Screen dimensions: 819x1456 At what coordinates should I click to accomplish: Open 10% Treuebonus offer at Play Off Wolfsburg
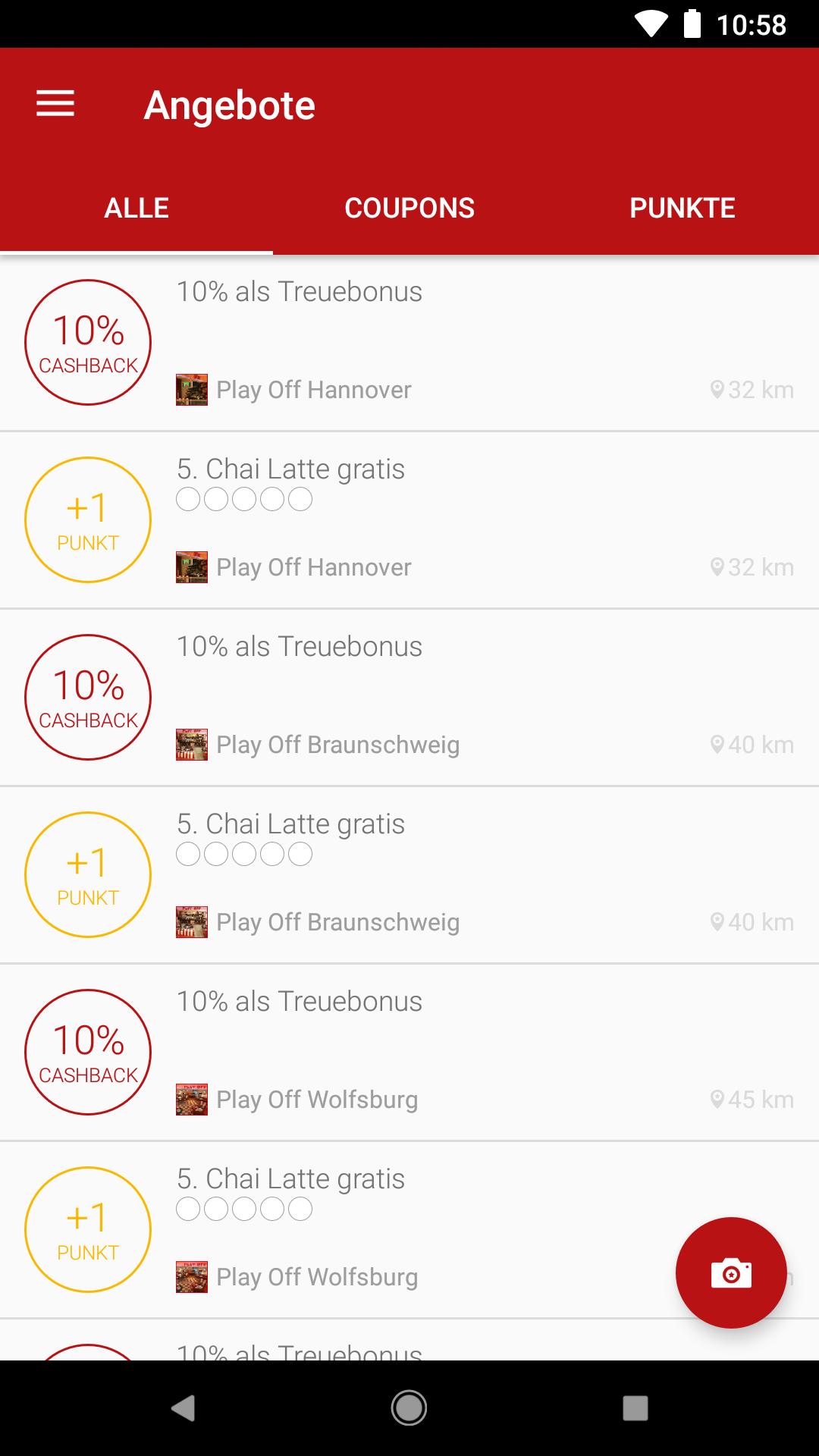(409, 1053)
